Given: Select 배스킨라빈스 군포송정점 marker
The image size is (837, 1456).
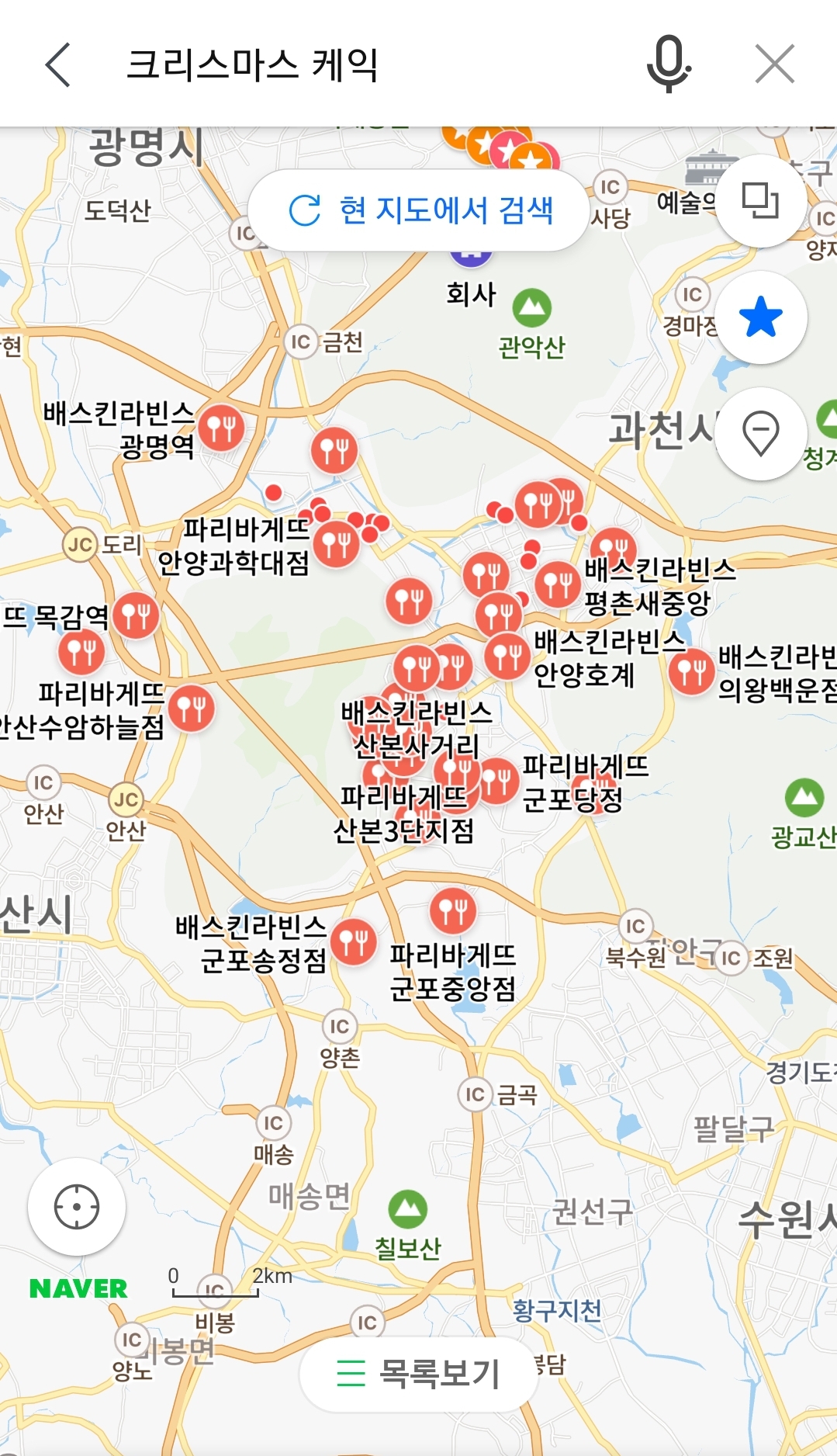Looking at the screenshot, I should click(354, 942).
